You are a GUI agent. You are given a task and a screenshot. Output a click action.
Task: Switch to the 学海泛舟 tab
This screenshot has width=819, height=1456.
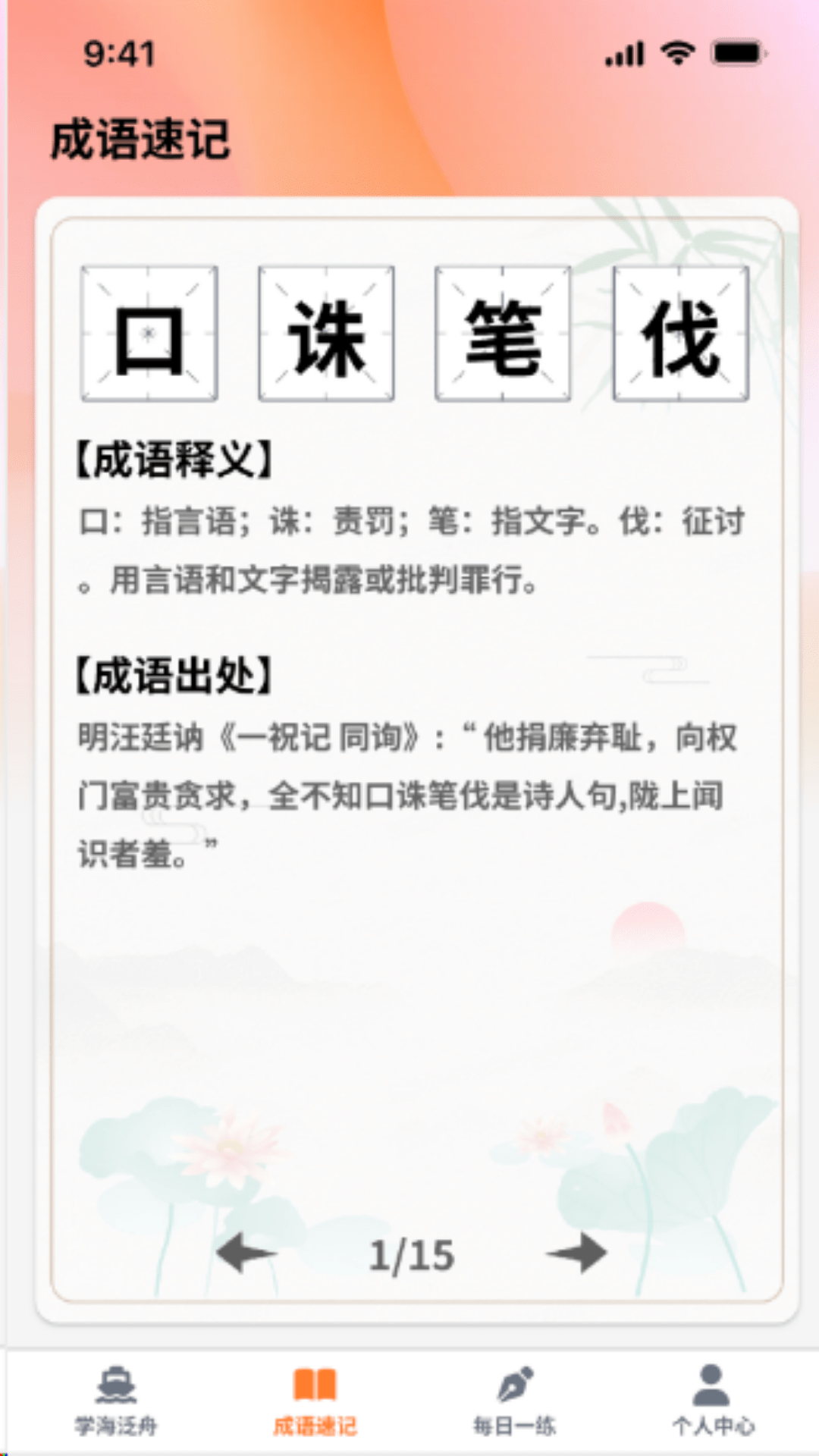point(116,1400)
